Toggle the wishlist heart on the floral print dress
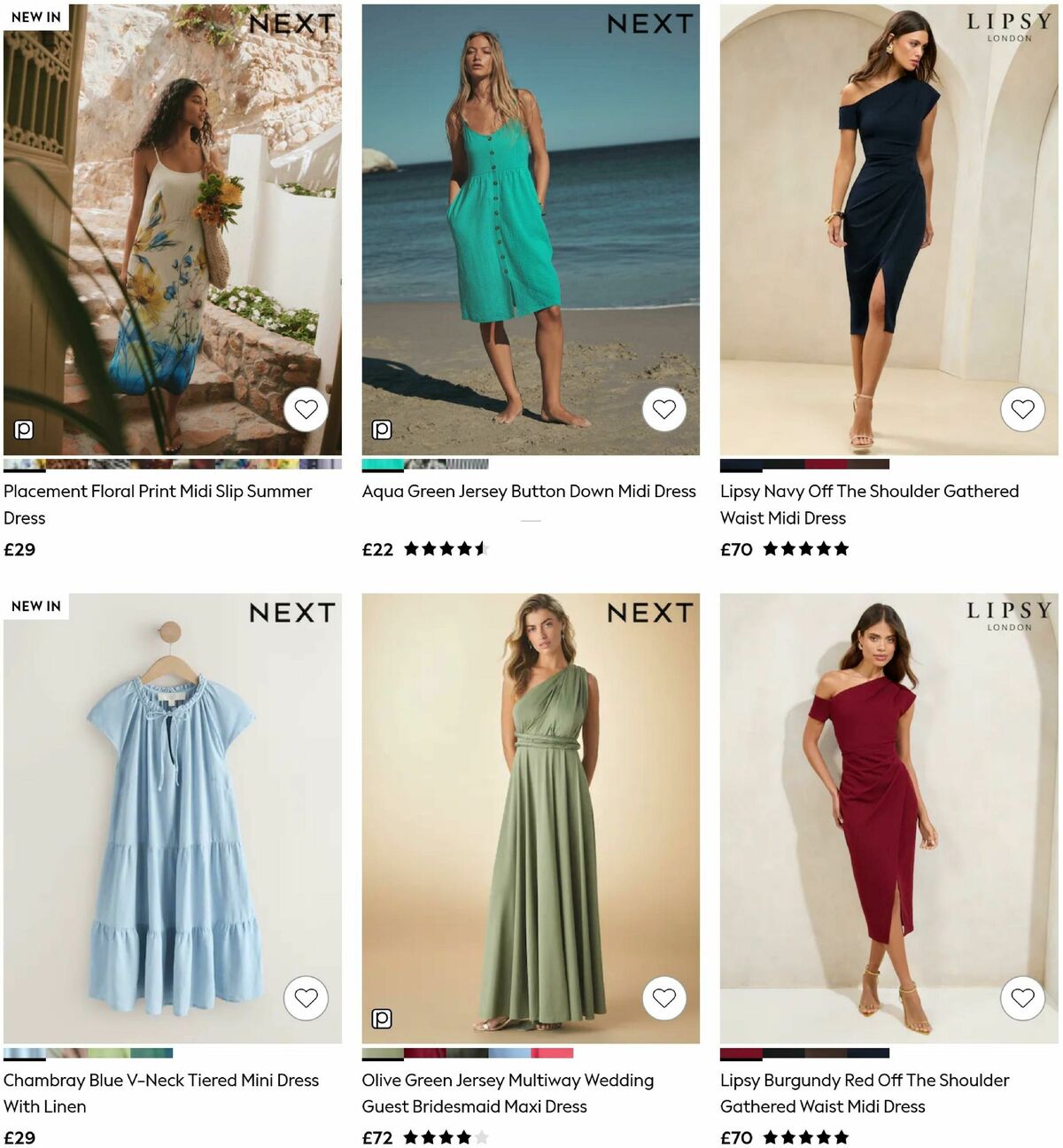The width and height of the screenshot is (1063, 1148). click(306, 409)
